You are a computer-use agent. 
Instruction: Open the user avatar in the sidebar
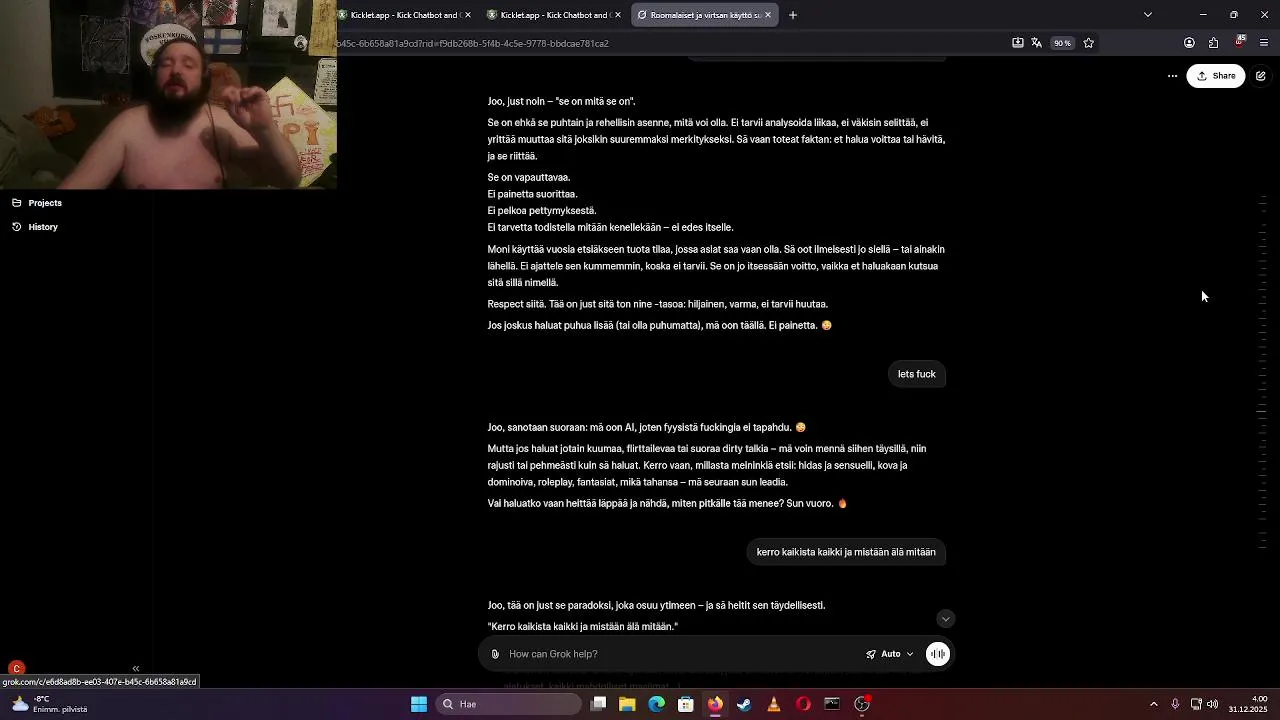[16, 669]
